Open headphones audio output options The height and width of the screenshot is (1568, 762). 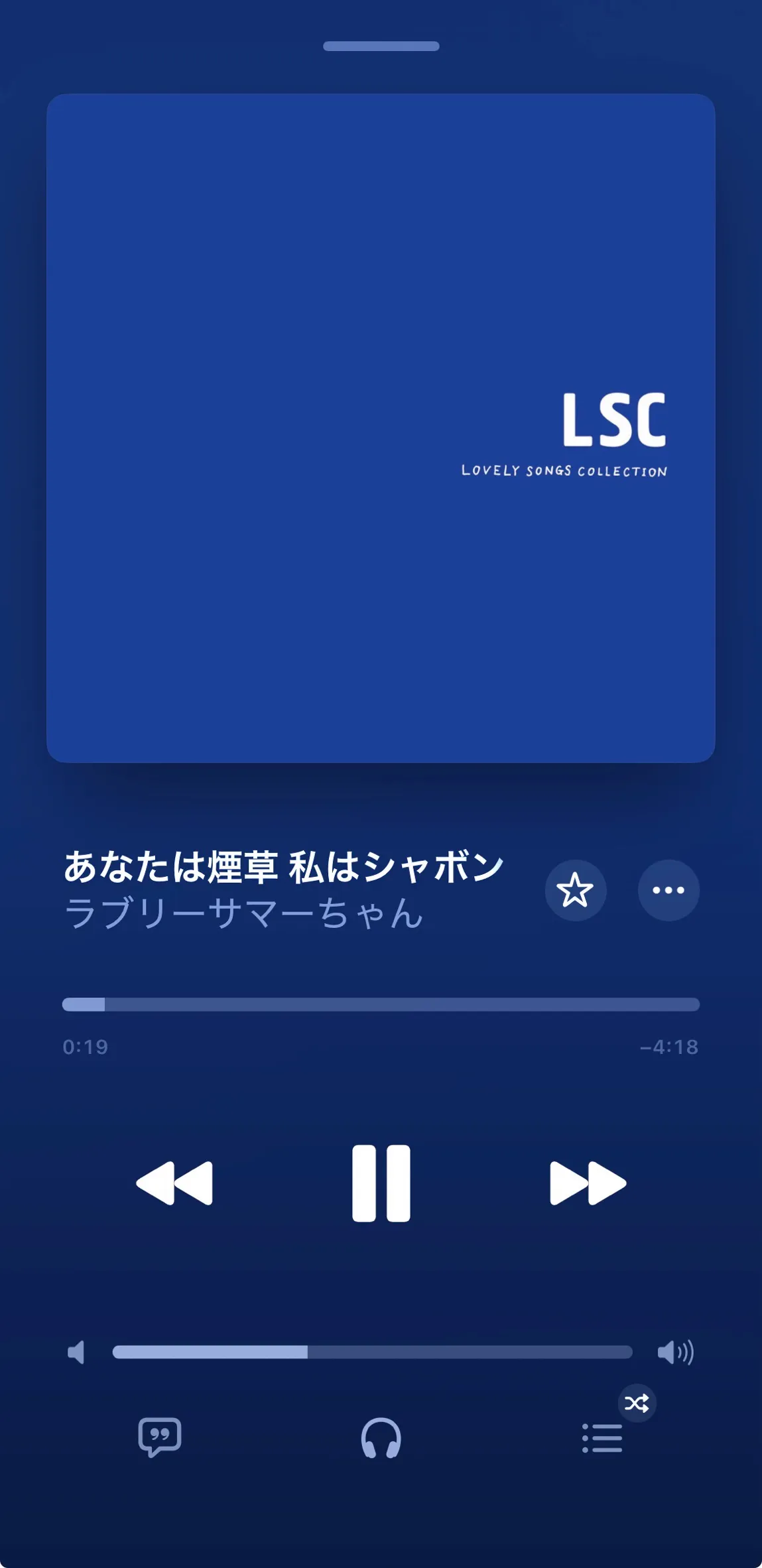381,1438
